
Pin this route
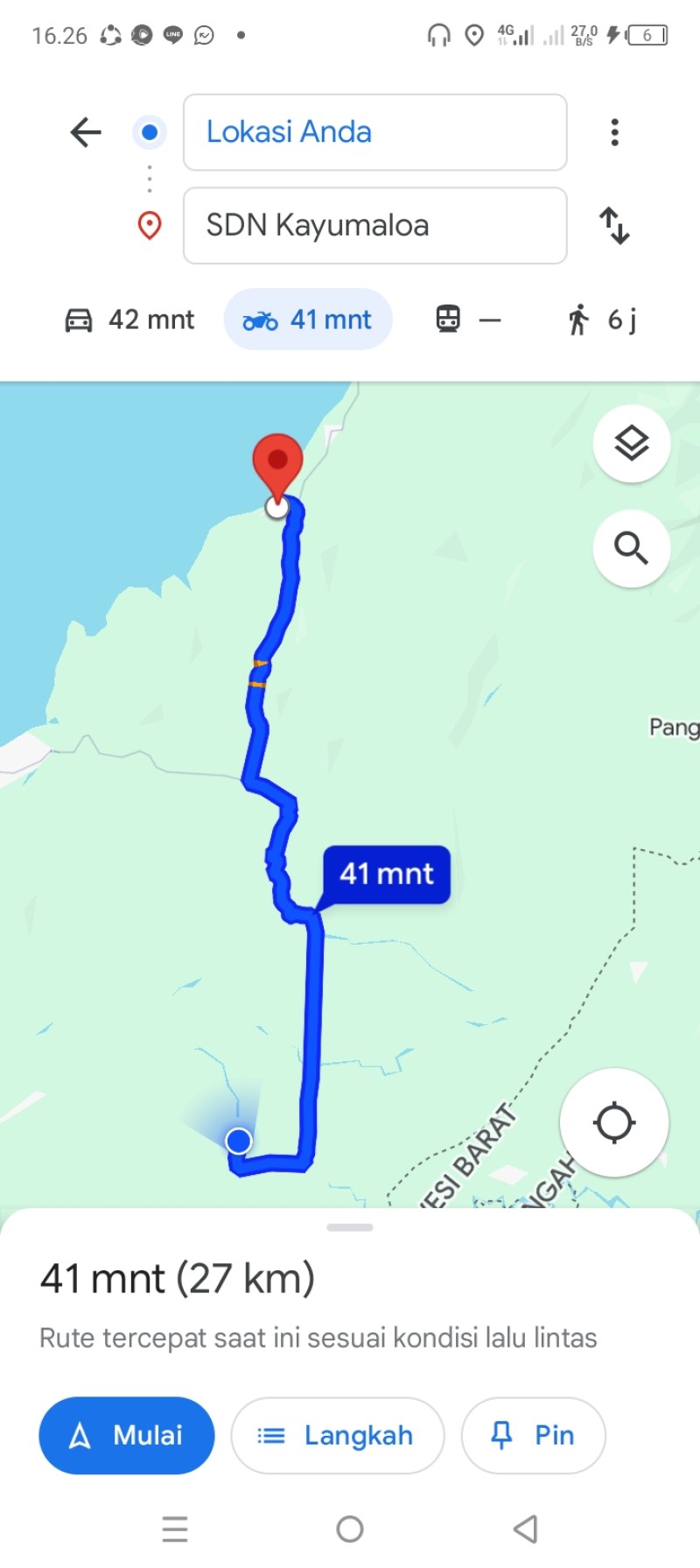[533, 1435]
